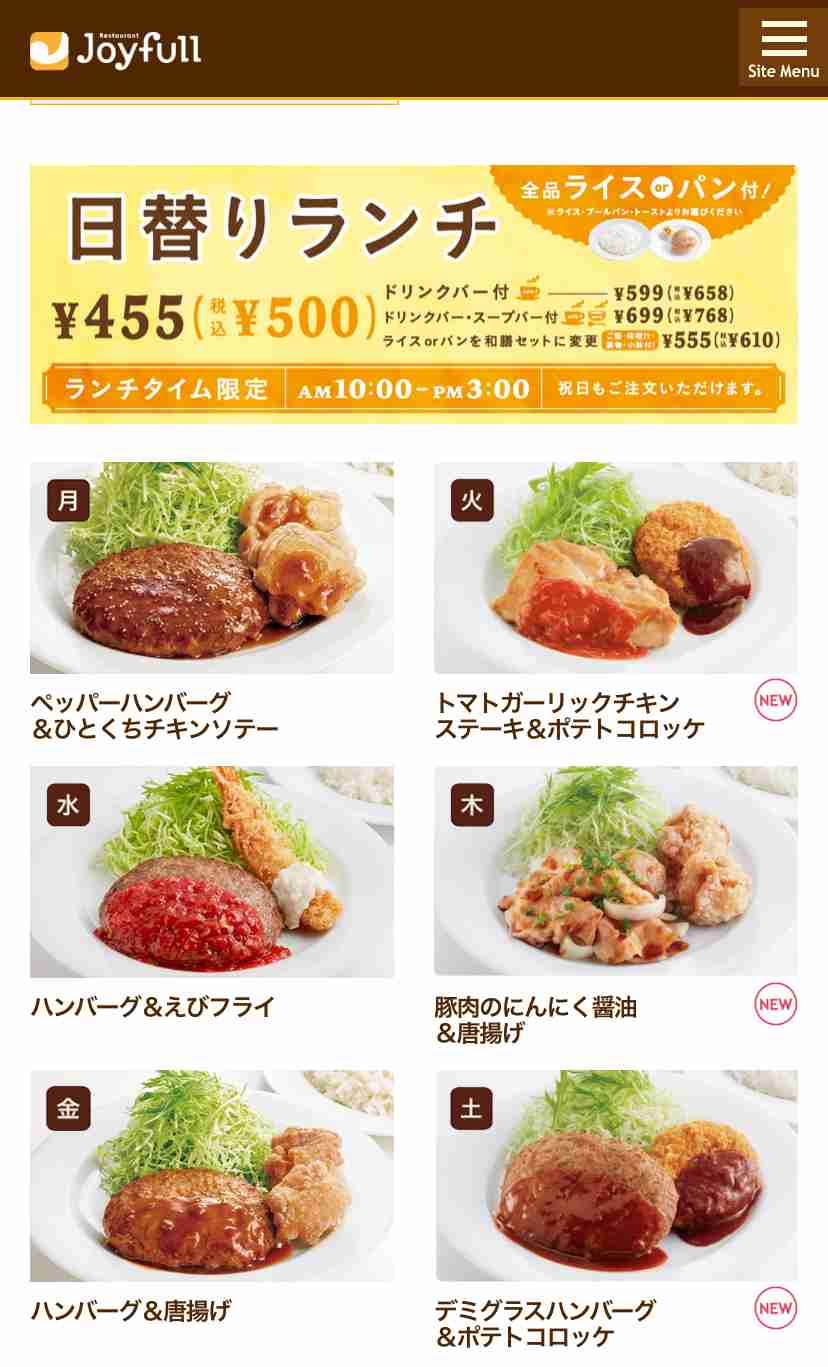Open the ペッパーハンバーグ dish photo
This screenshot has width=828, height=1367.
[212, 568]
